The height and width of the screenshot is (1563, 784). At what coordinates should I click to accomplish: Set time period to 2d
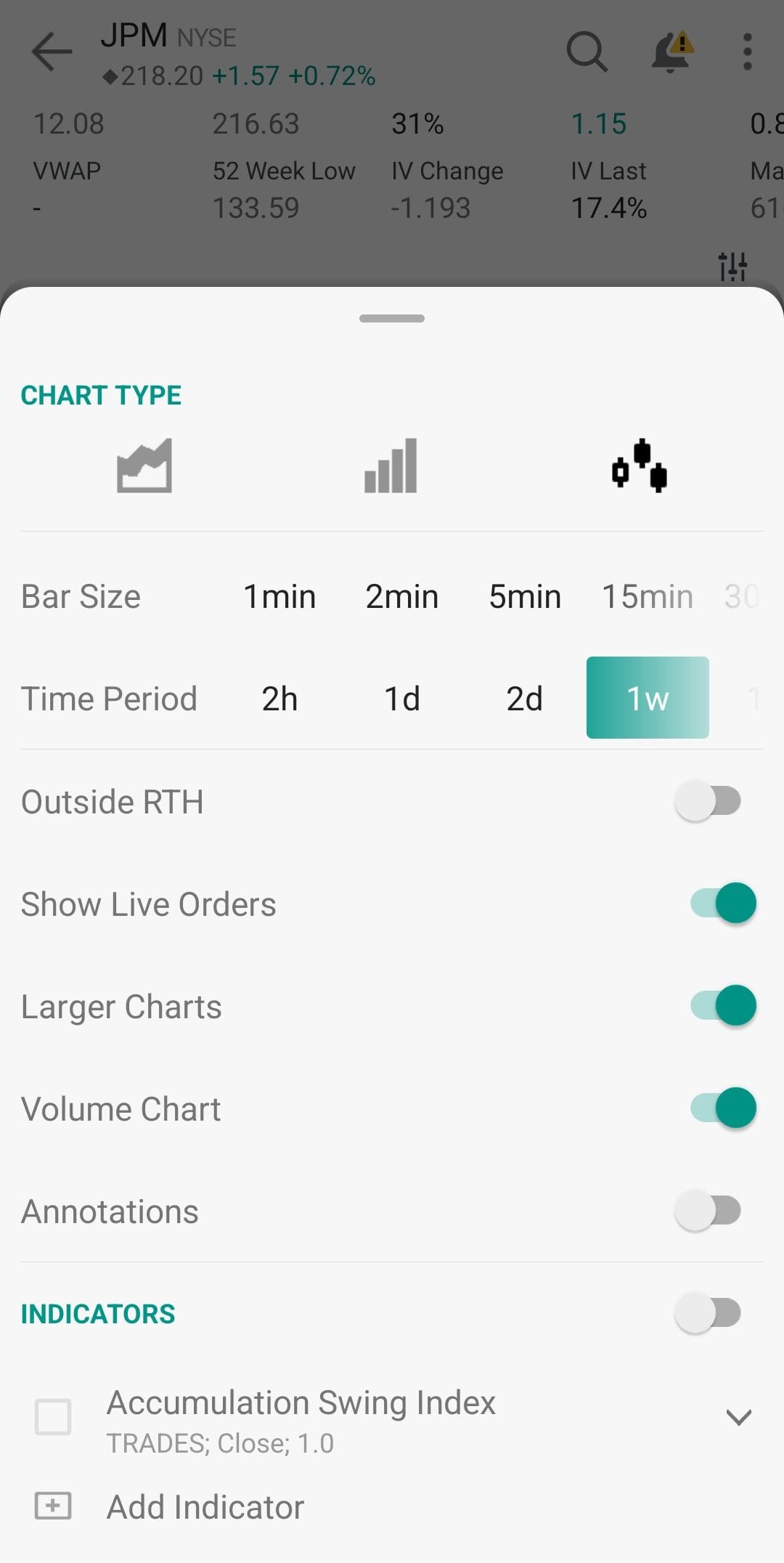pyautogui.click(x=525, y=699)
